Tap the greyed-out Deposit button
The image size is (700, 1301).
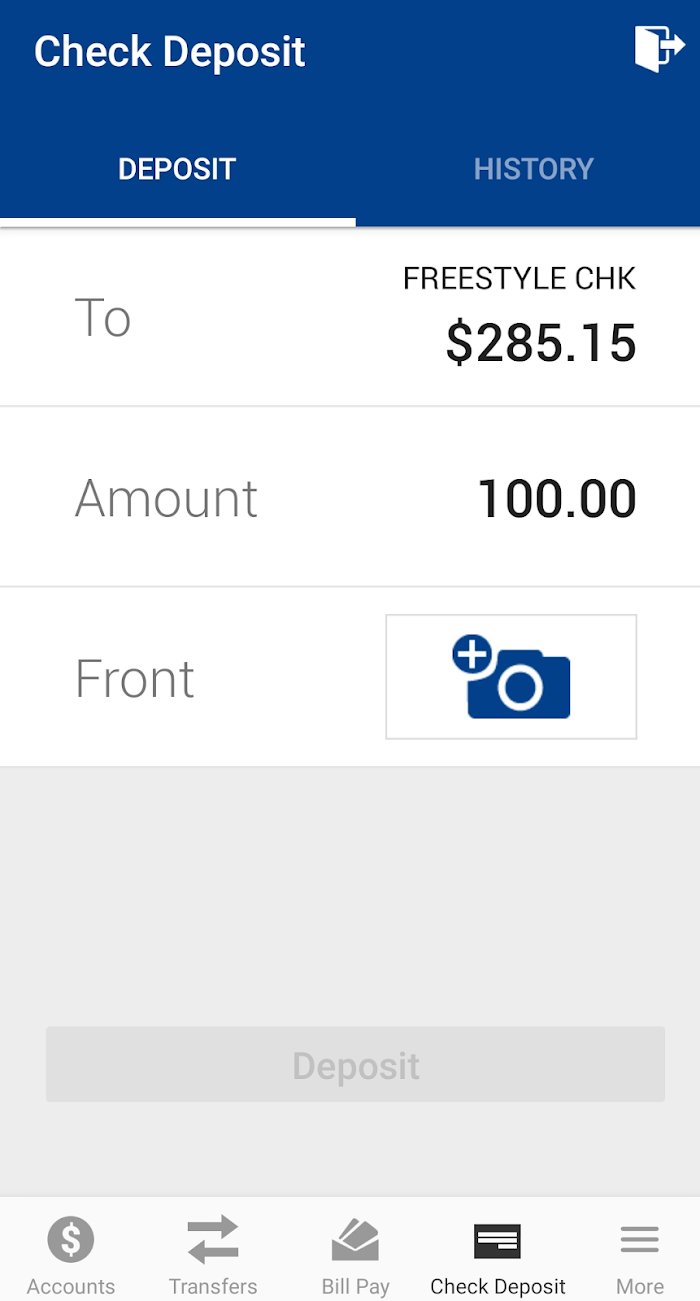coord(355,1065)
